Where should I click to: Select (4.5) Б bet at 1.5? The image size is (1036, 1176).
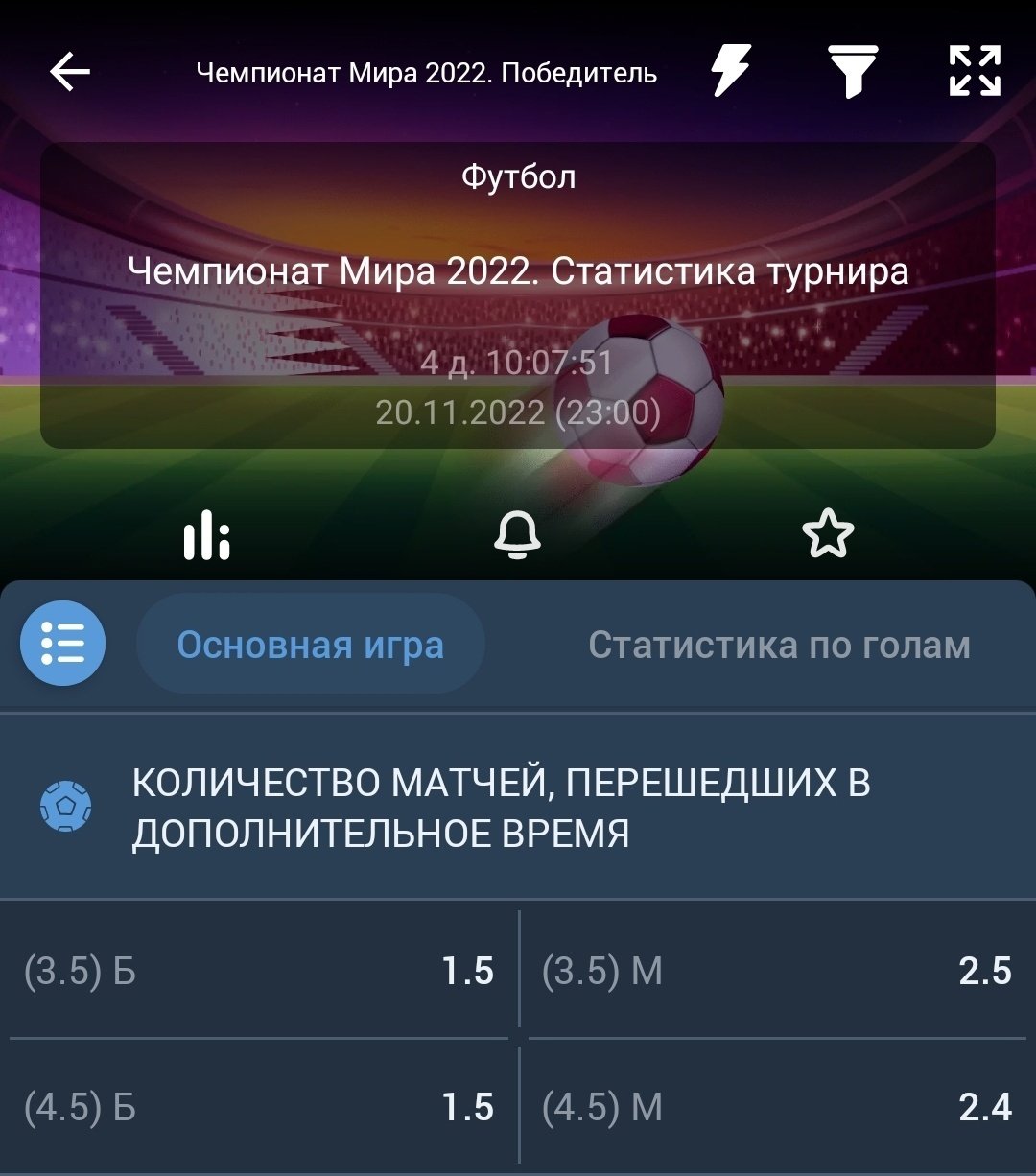point(259,1107)
